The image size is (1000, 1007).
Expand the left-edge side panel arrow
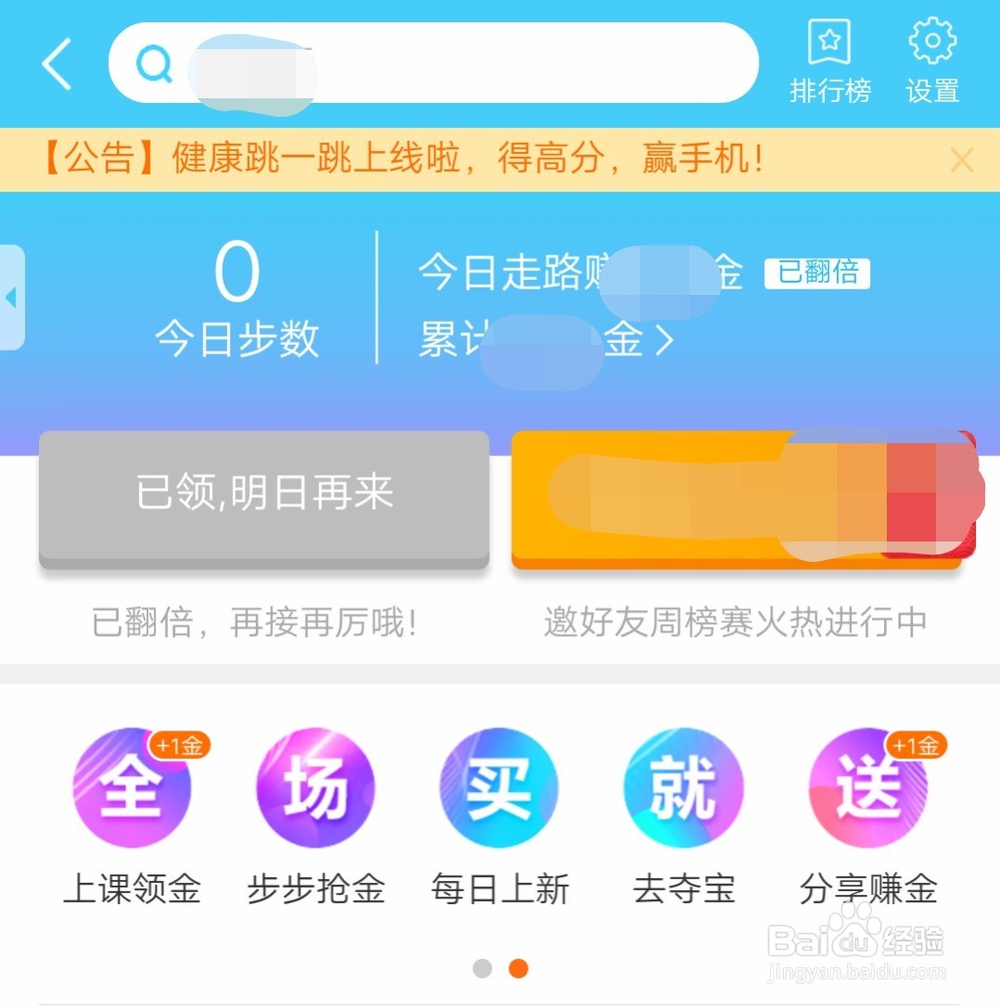click(x=12, y=296)
